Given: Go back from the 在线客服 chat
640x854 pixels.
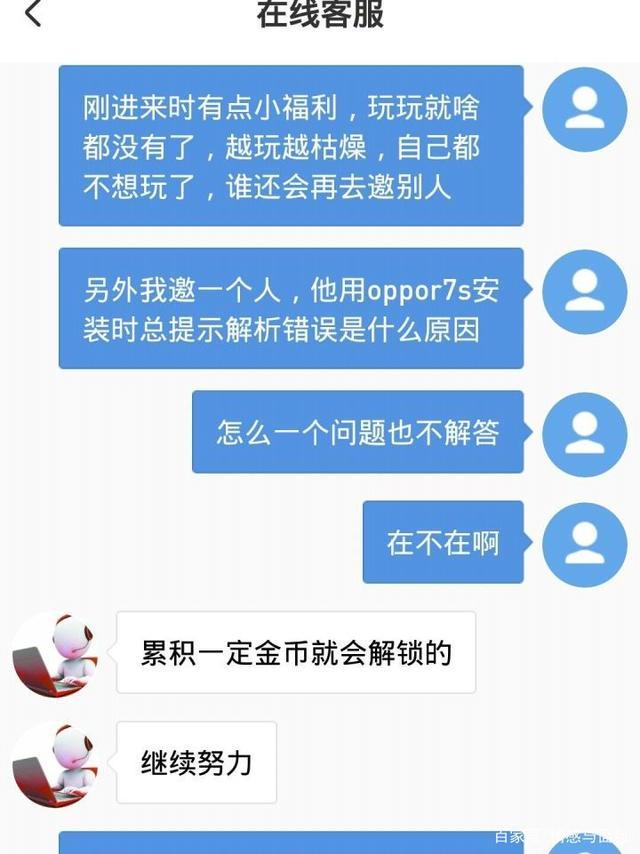Looking at the screenshot, I should point(34,15).
